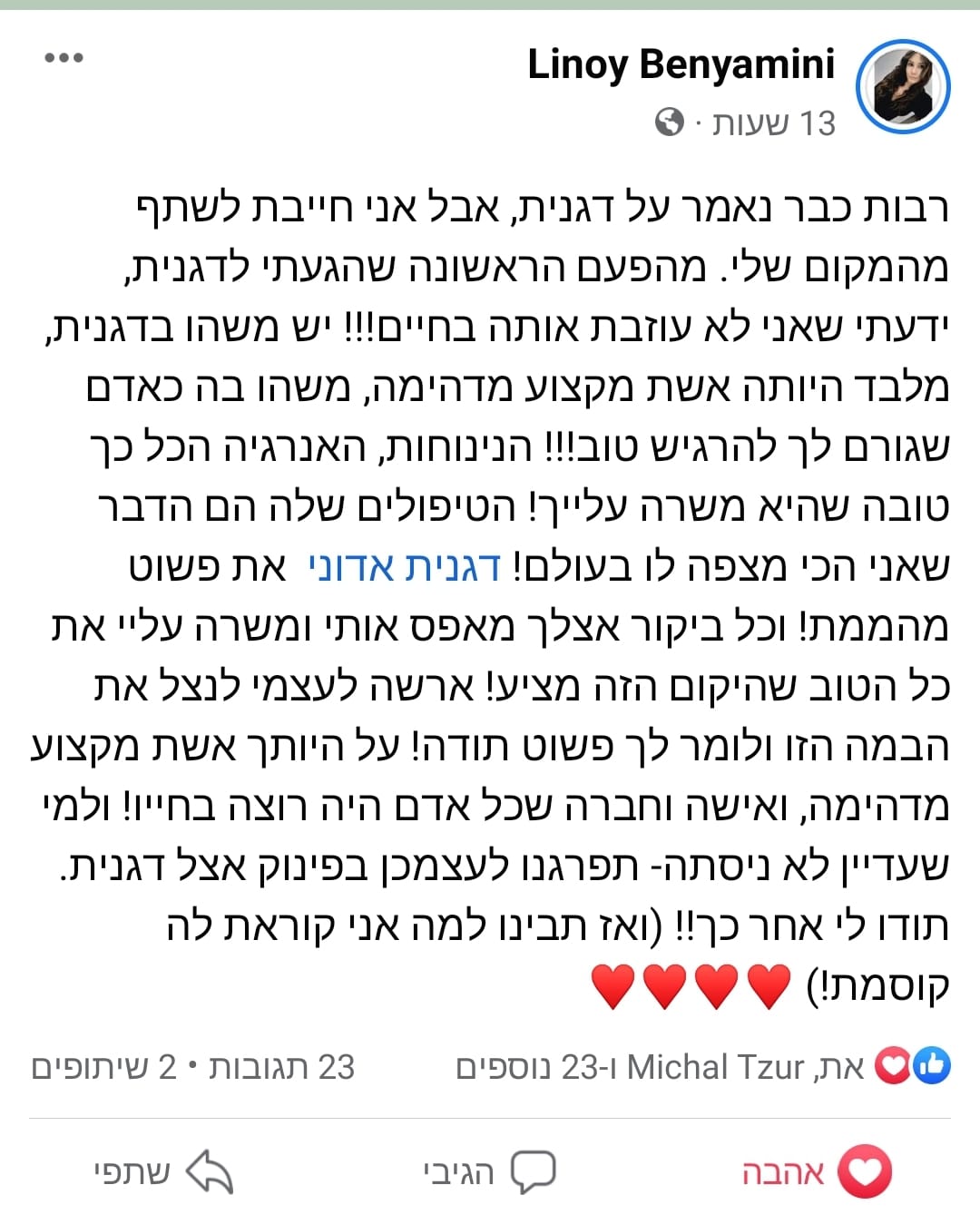Open Linoy Benyamini's profile picture
This screenshot has width=980, height=1224.
tap(902, 87)
